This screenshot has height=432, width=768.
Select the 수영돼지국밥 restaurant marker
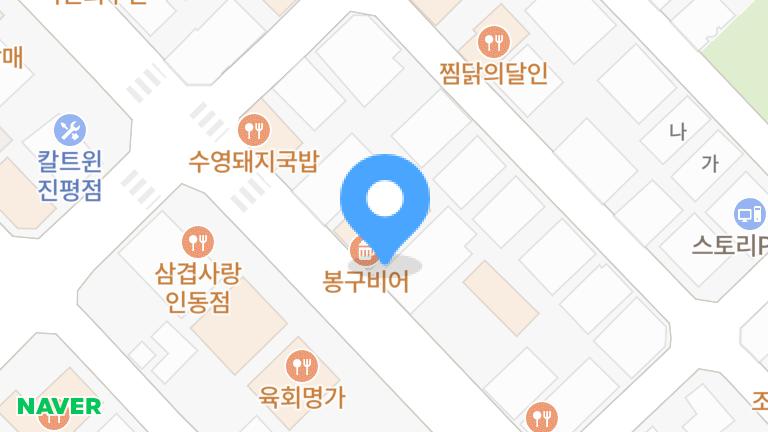click(x=253, y=129)
